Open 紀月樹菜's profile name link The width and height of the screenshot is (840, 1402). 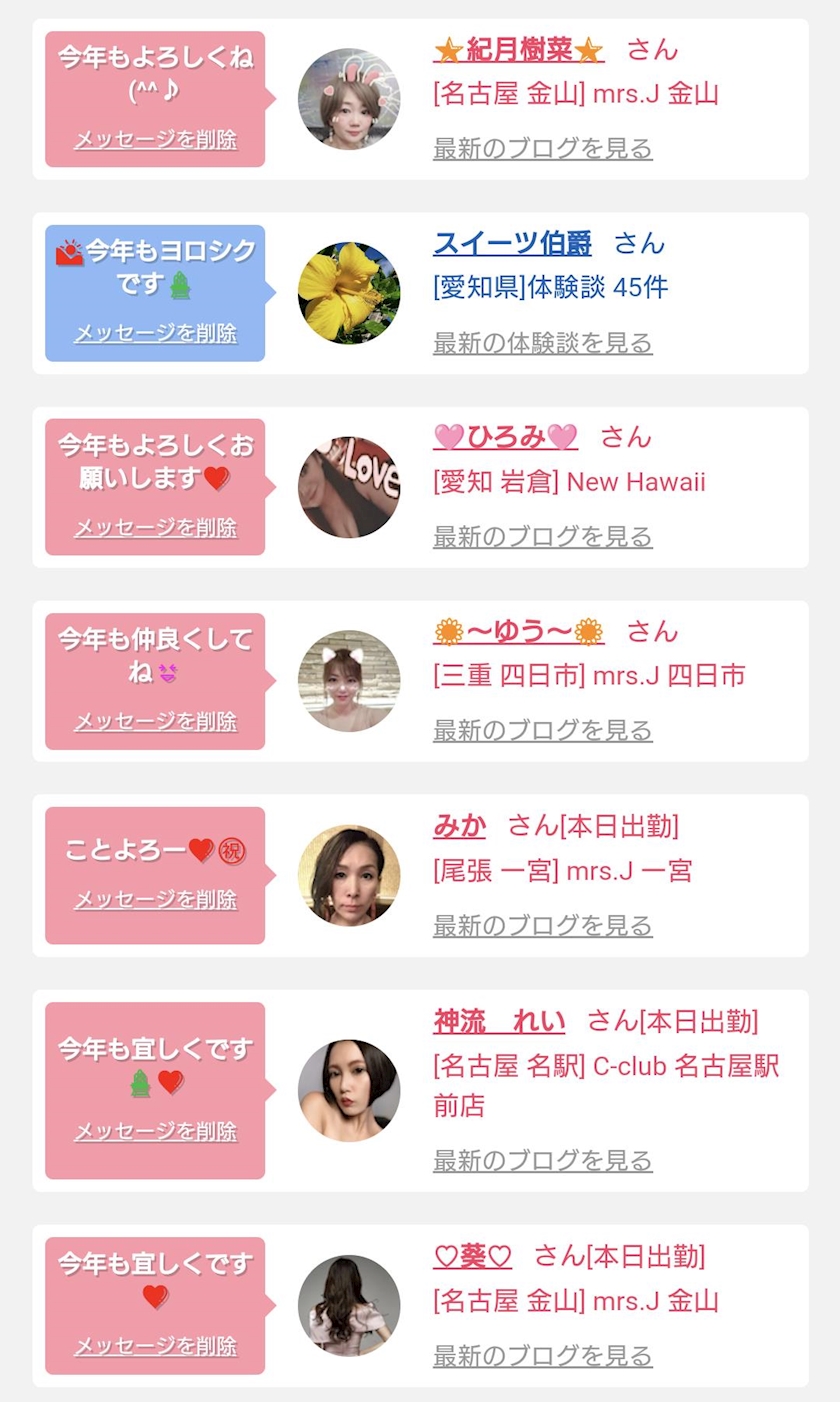pos(519,49)
